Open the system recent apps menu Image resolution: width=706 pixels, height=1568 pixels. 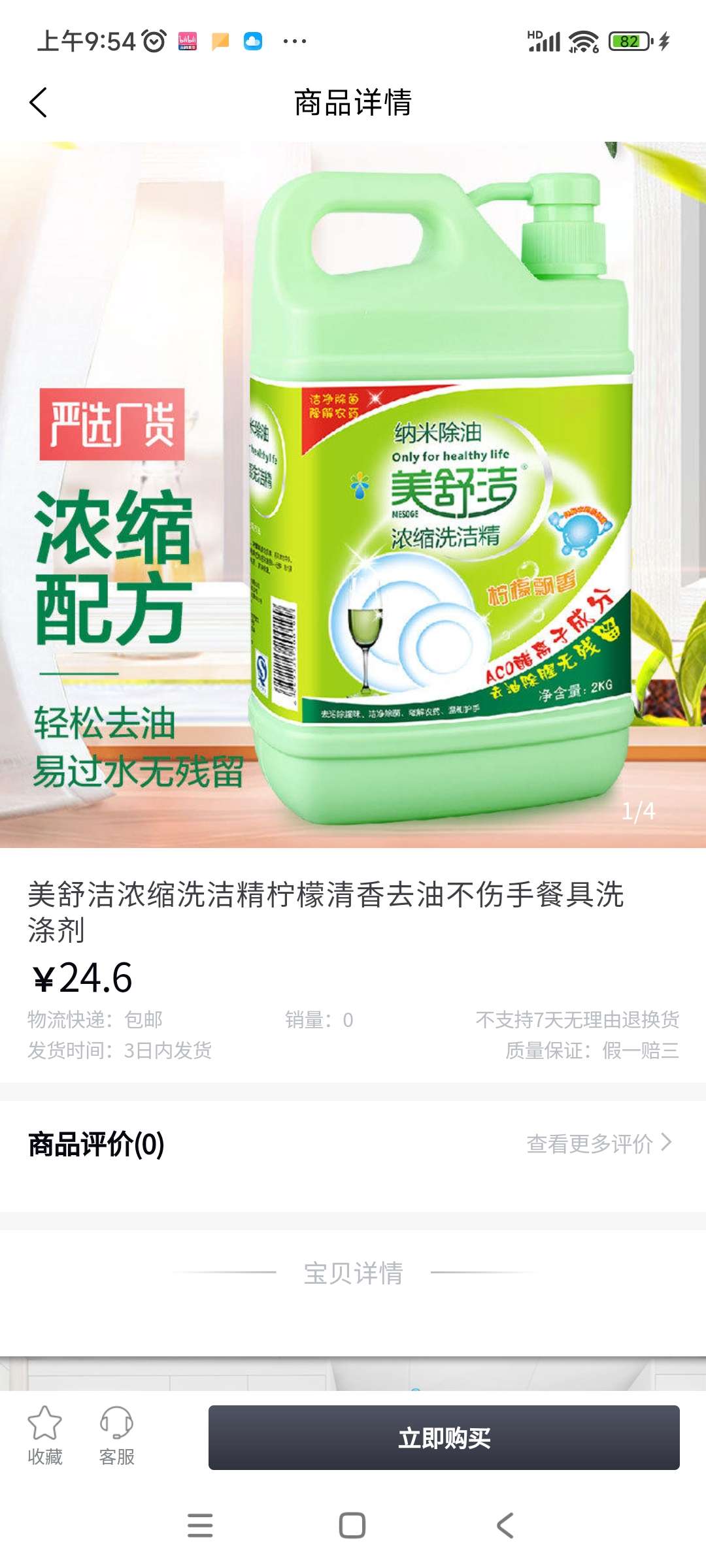[200, 1526]
